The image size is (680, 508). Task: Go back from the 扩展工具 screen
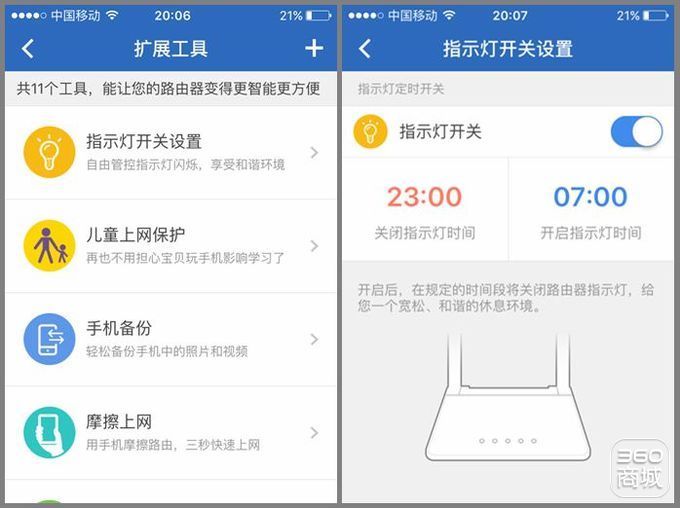28,48
